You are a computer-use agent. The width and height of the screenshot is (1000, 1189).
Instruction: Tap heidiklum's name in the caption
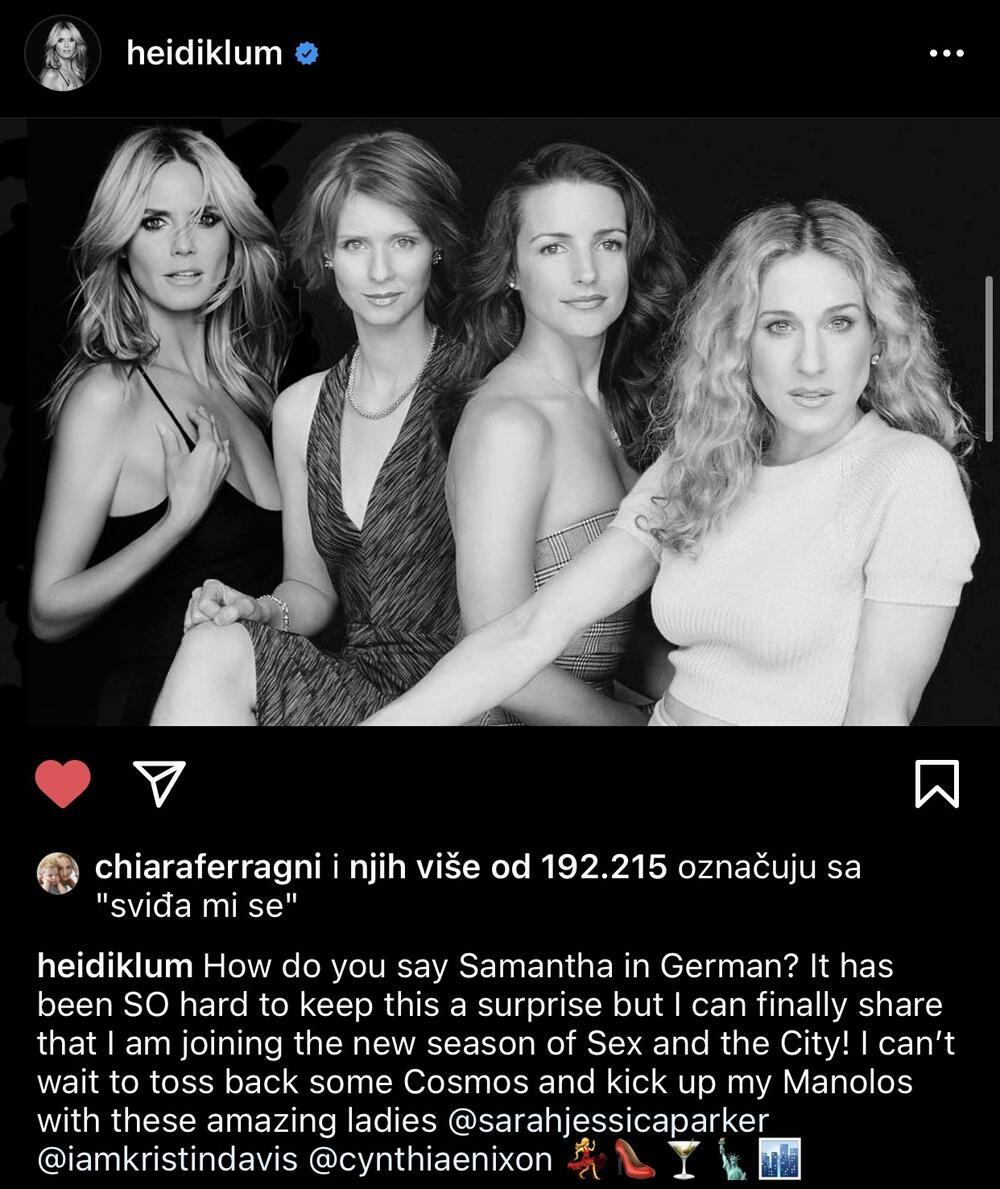(114, 966)
